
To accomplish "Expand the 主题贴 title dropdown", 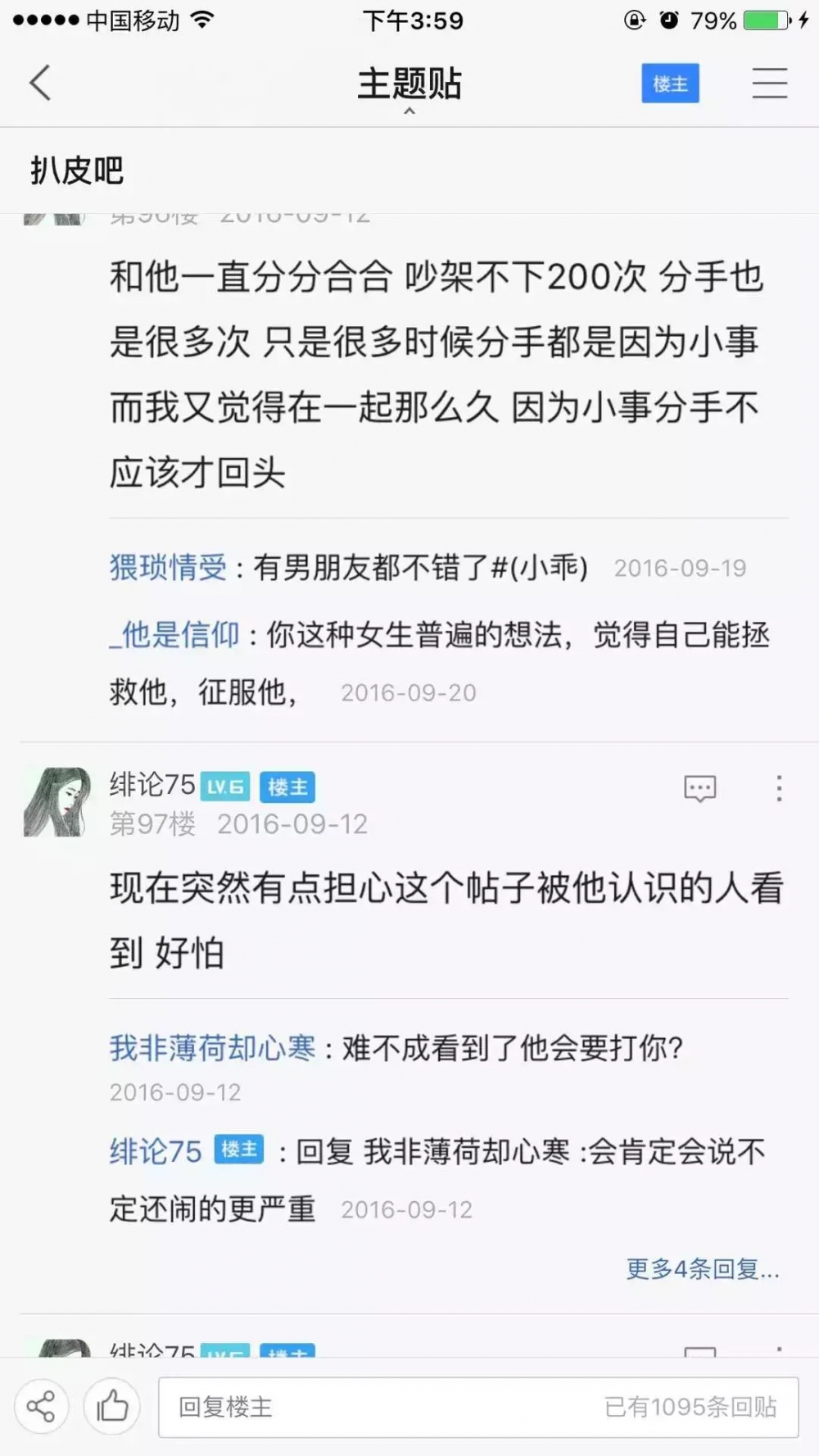I will click(x=409, y=88).
